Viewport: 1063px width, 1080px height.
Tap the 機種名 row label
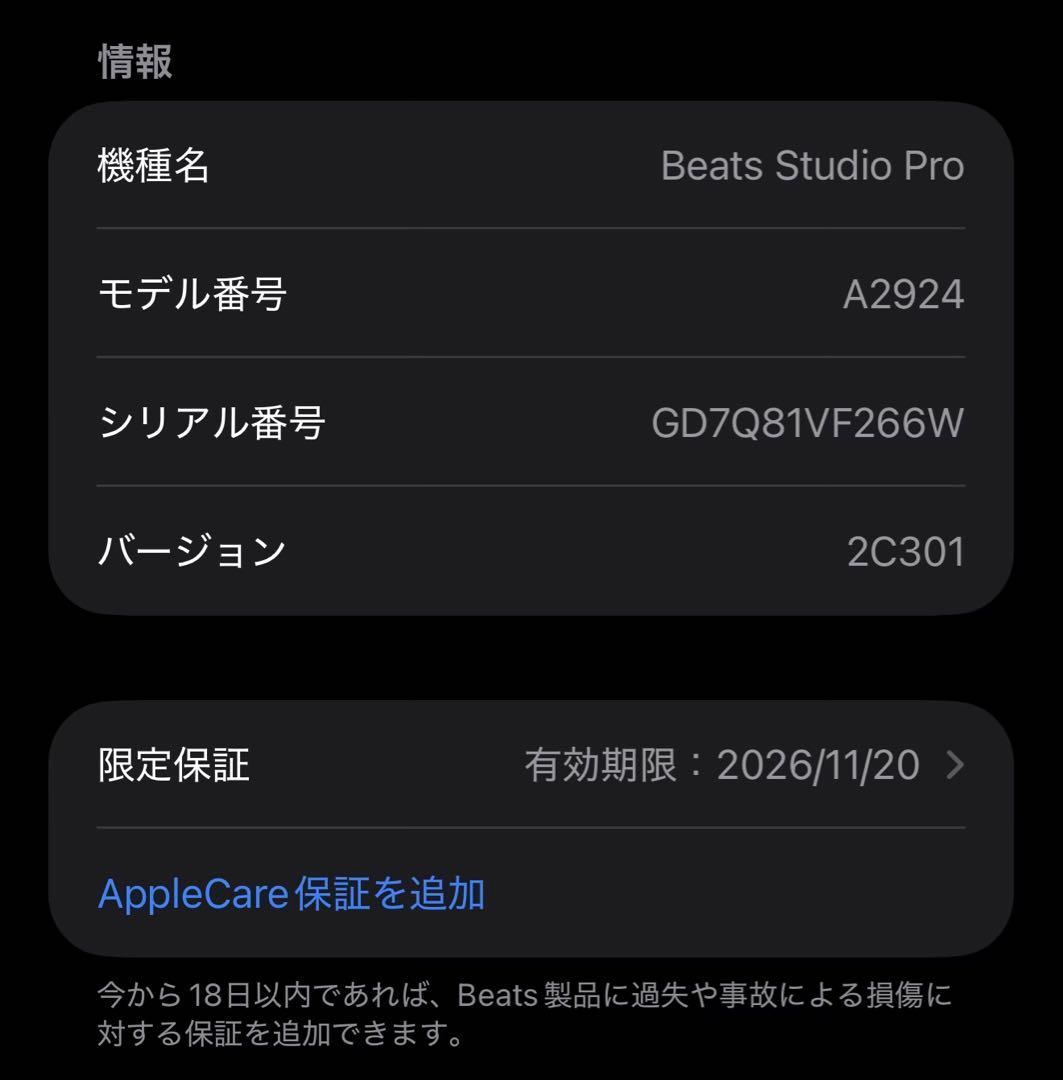[152, 166]
